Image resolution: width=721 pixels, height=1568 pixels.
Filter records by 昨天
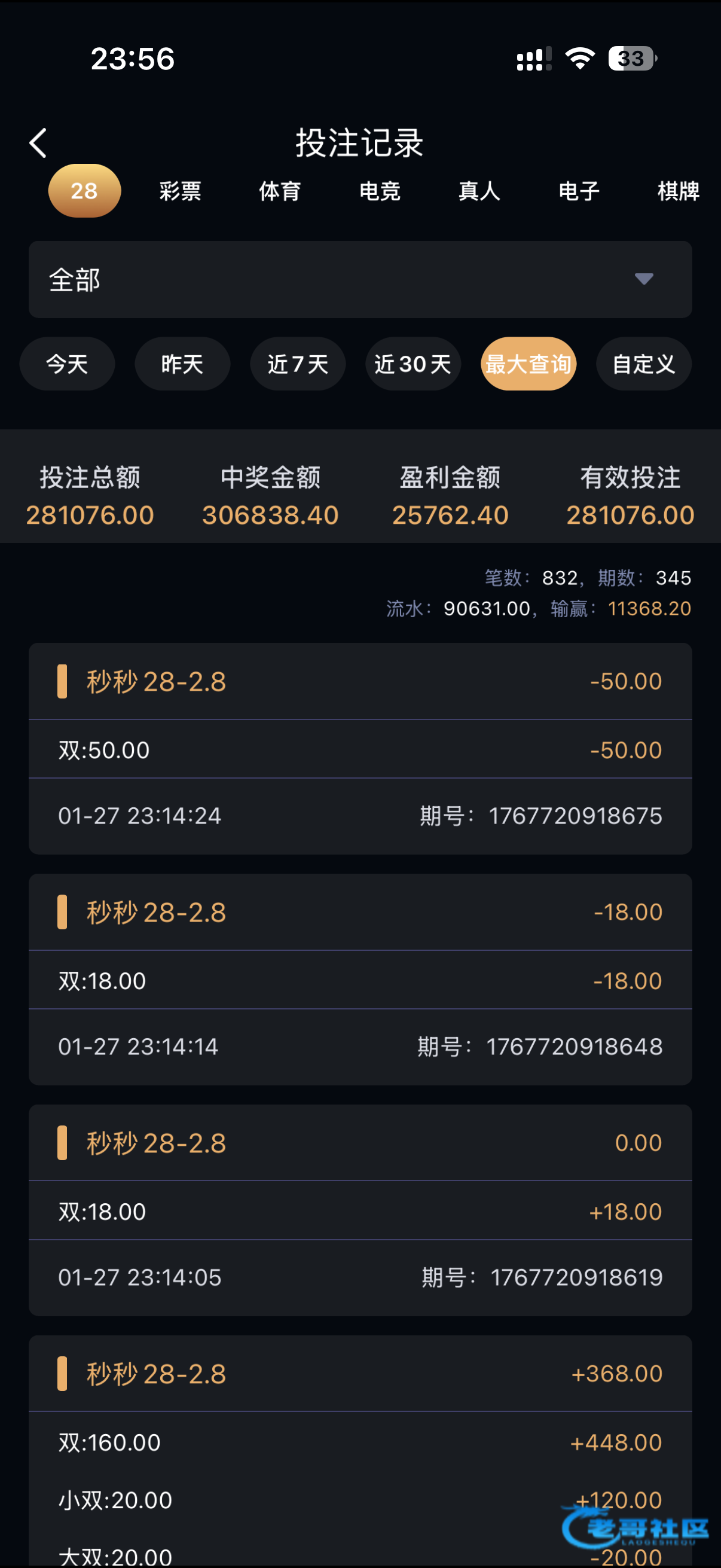click(x=182, y=364)
